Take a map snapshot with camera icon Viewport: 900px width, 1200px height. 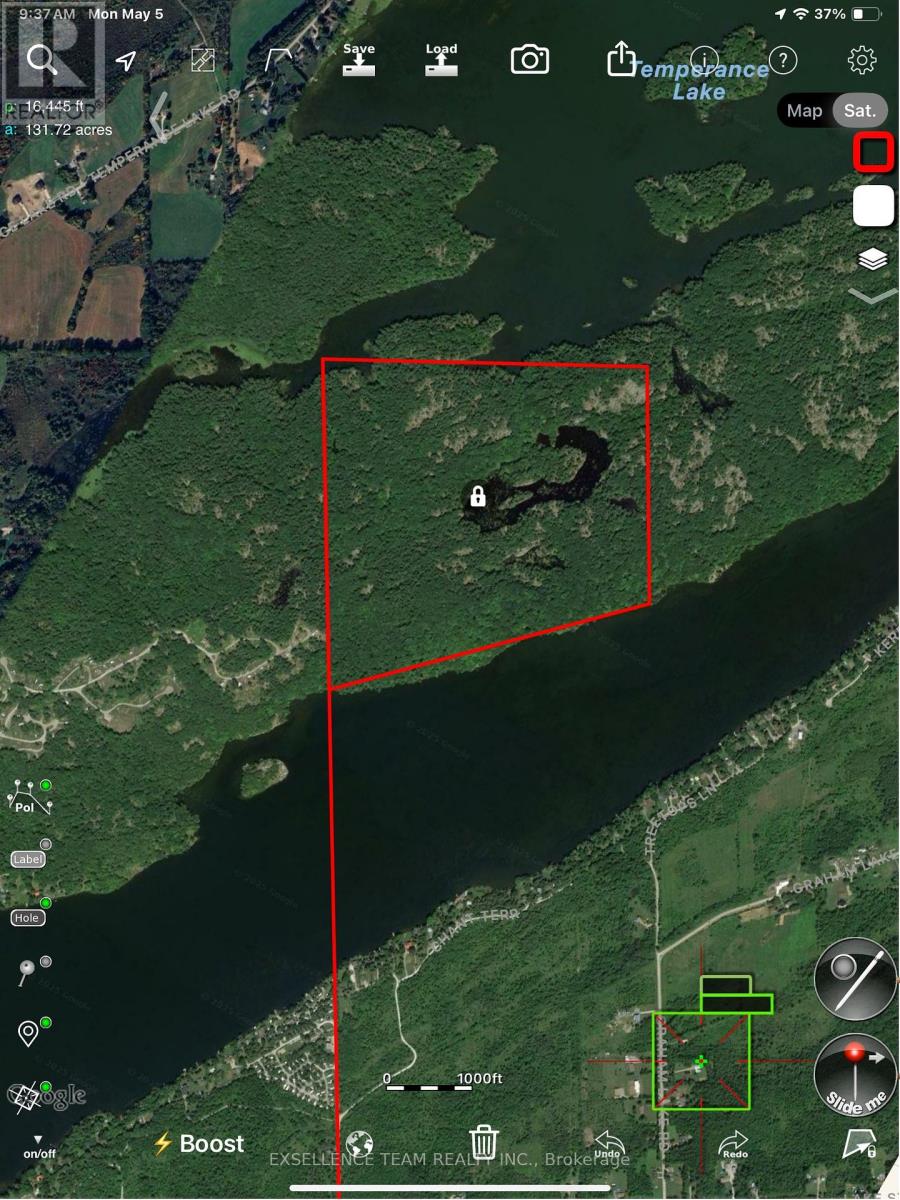pyautogui.click(x=529, y=60)
